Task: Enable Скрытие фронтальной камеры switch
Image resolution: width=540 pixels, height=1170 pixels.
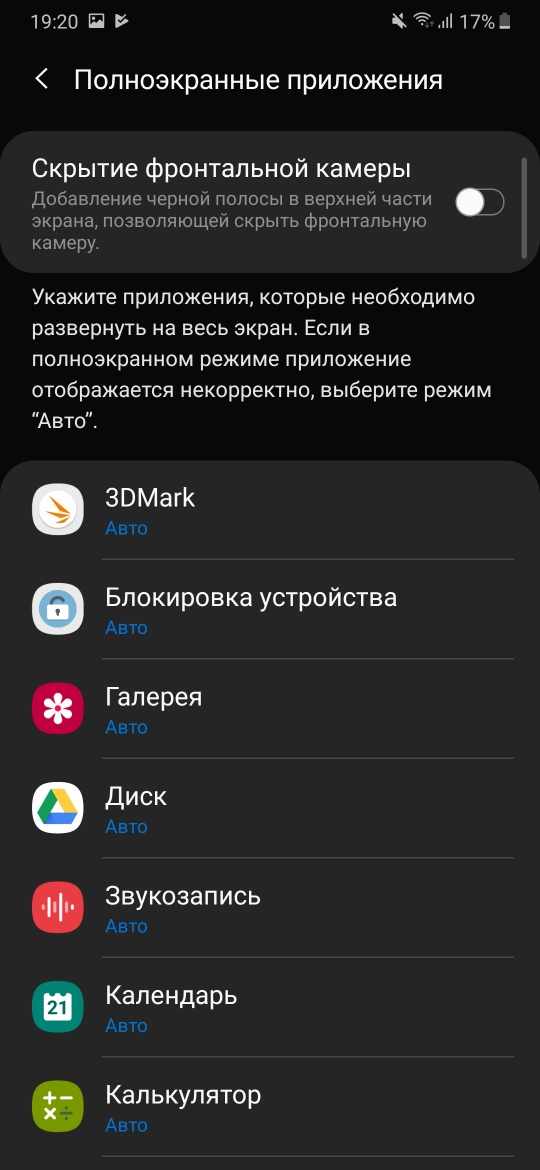Action: tap(480, 202)
